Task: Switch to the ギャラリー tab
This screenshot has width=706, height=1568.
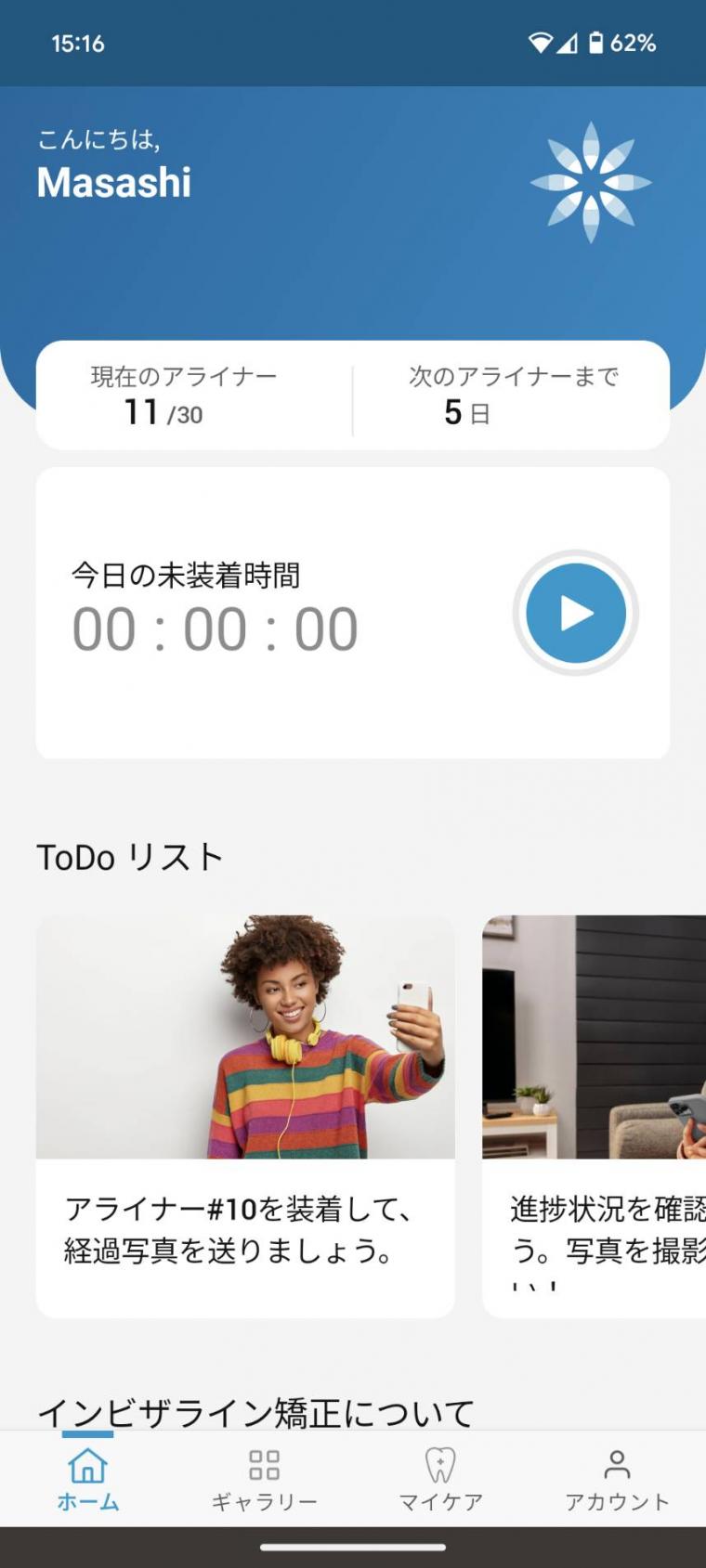Action: click(264, 1479)
